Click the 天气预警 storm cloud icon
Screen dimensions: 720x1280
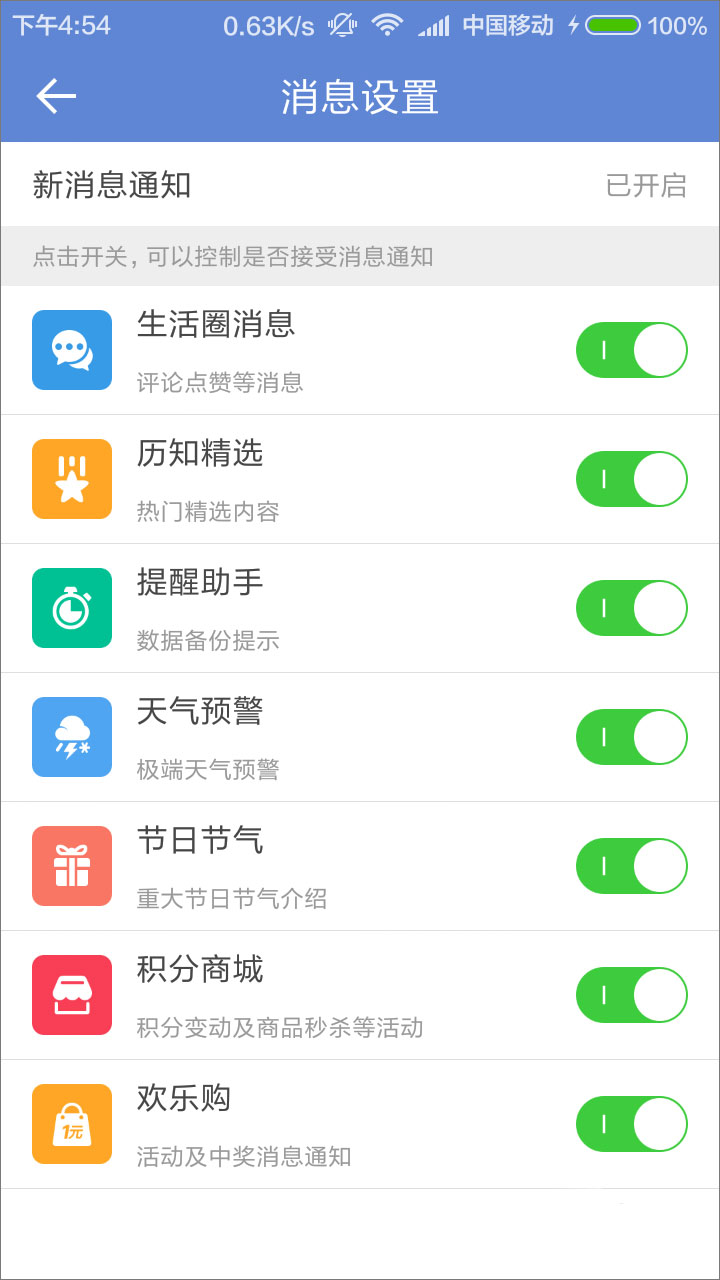click(x=71, y=737)
